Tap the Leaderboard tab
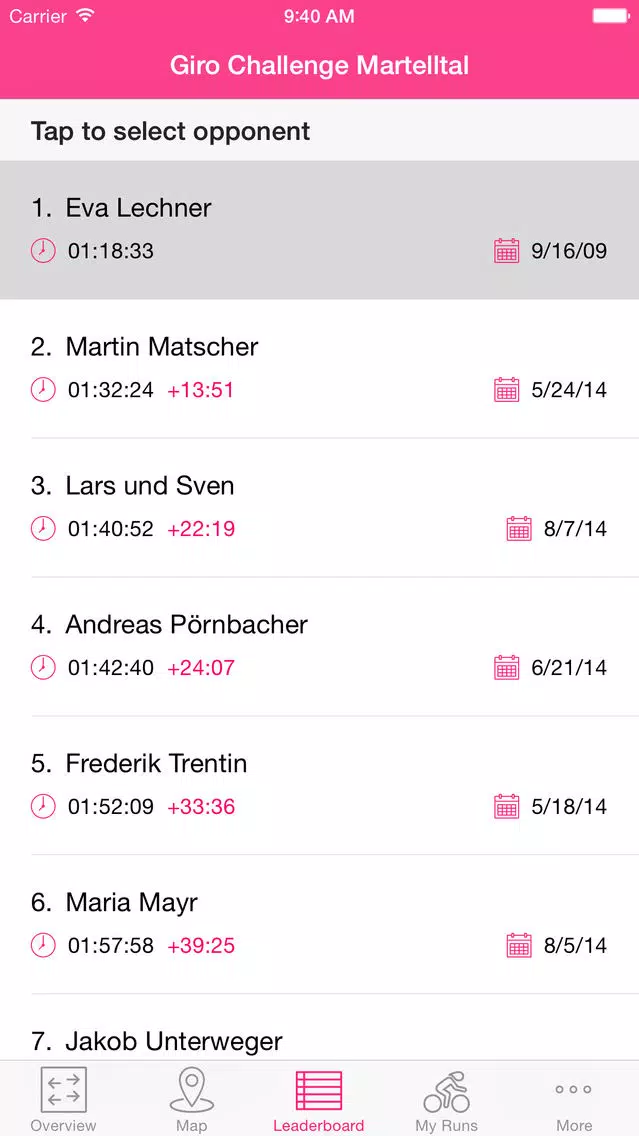Image resolution: width=639 pixels, height=1136 pixels. coord(319,1099)
